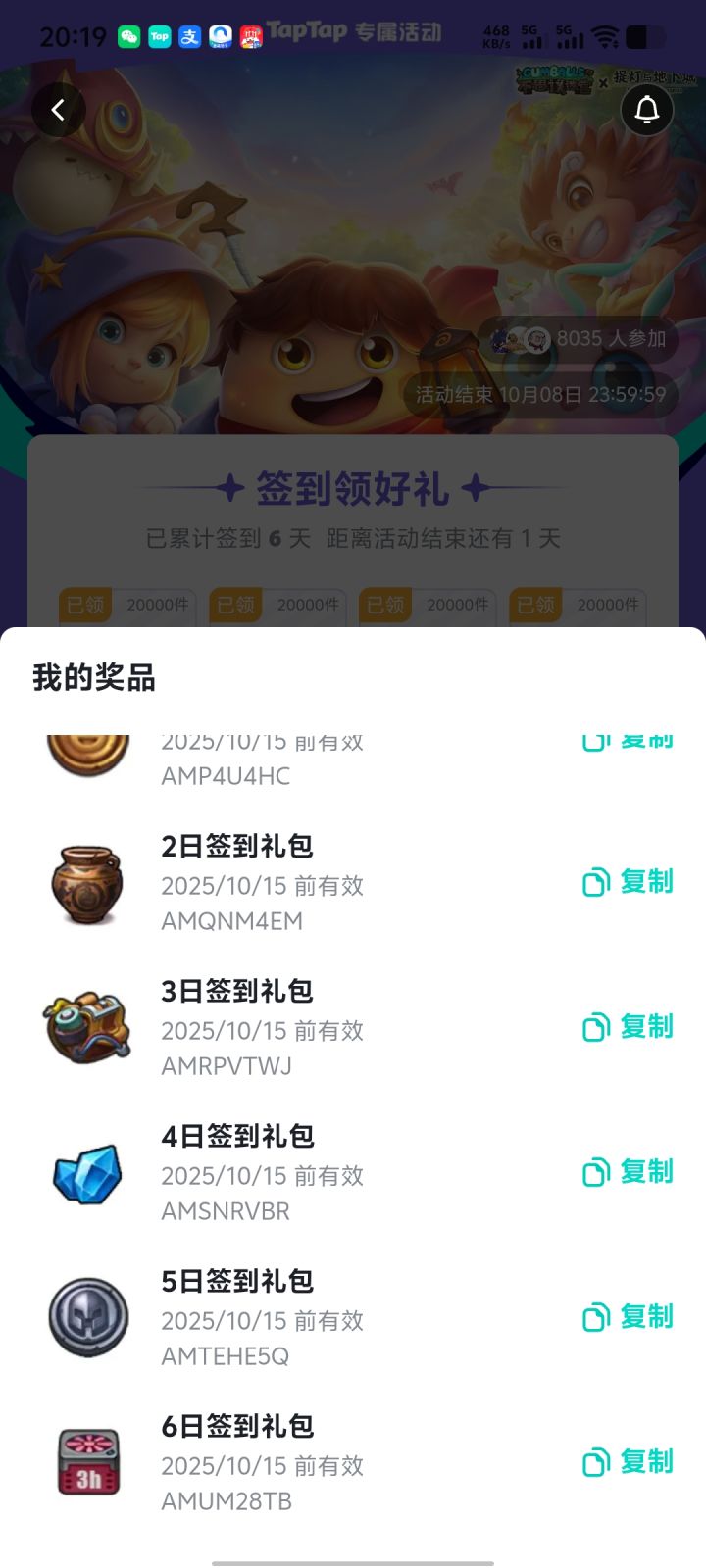Tap the 3h speed-up icon of 6日签到礼包

[x=86, y=1460]
